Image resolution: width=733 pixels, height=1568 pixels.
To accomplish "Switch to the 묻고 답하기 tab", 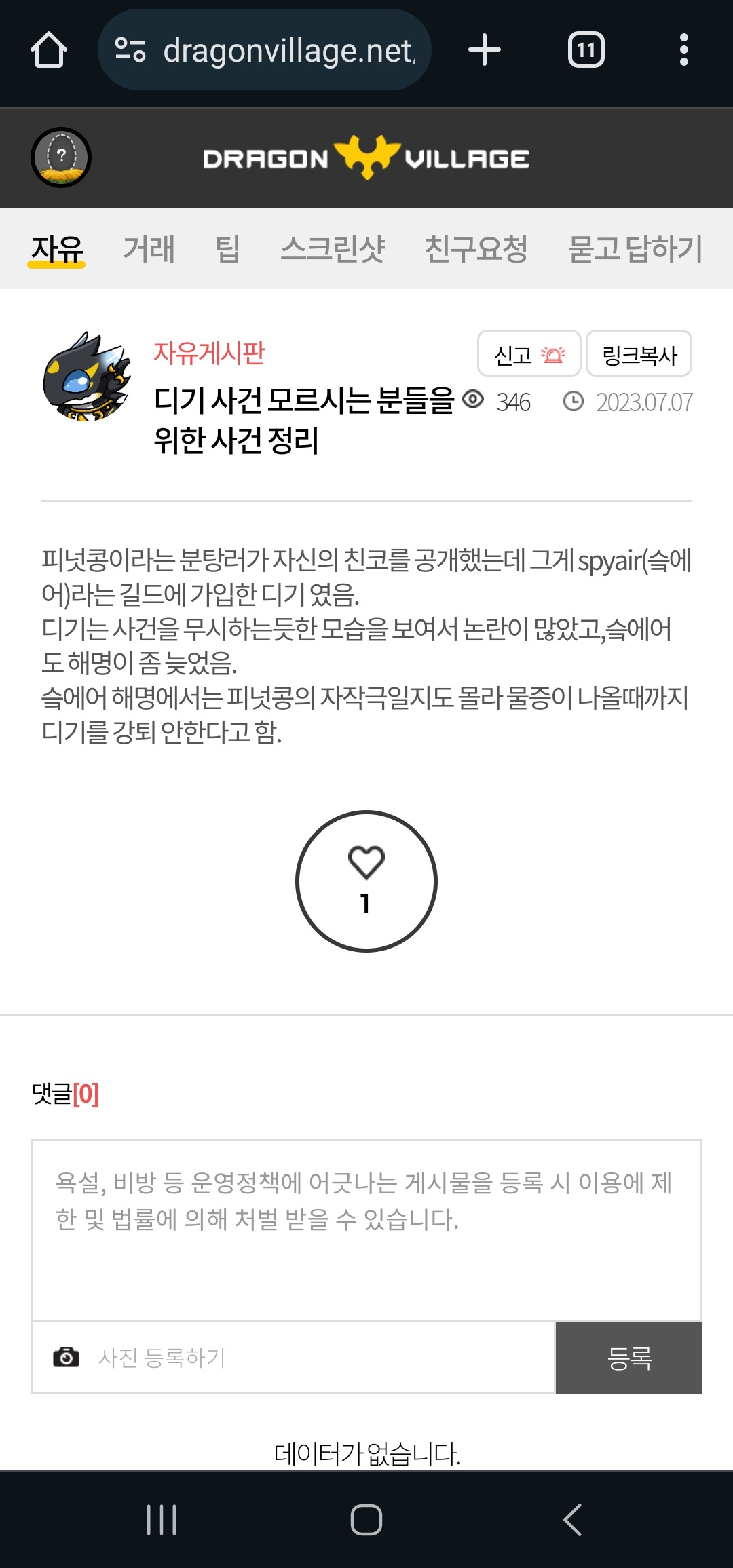I will click(x=635, y=249).
